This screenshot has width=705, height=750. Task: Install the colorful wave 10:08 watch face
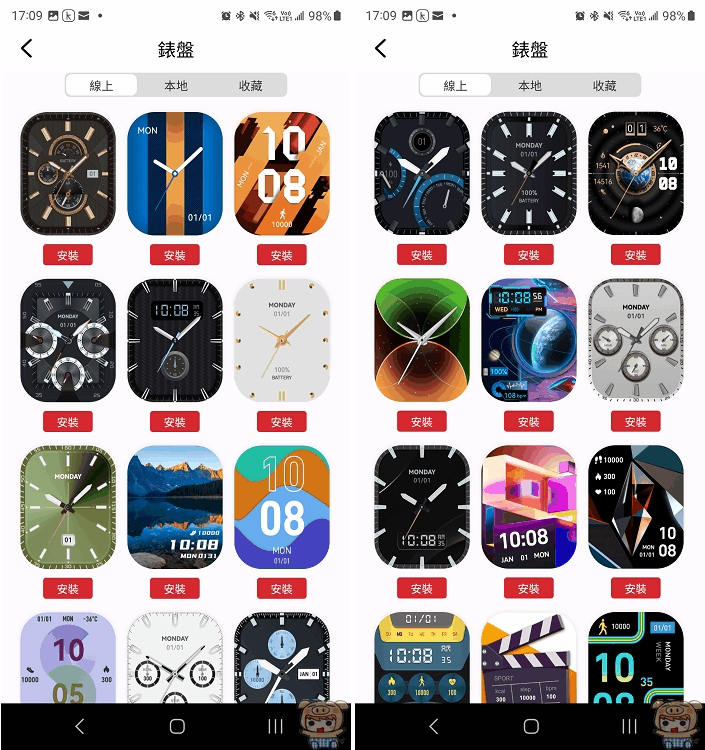tap(282, 589)
